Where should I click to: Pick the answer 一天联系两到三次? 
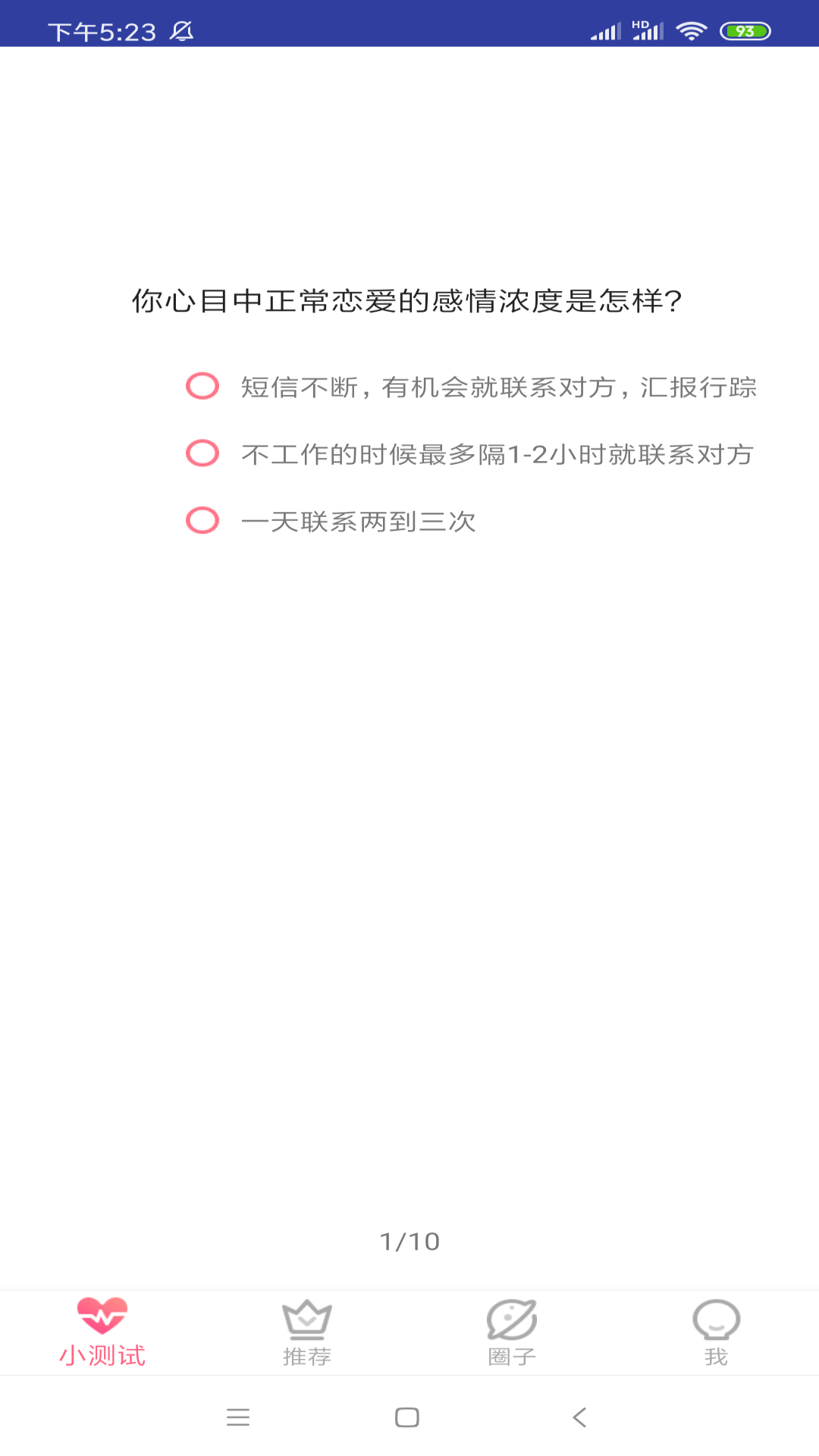202,521
